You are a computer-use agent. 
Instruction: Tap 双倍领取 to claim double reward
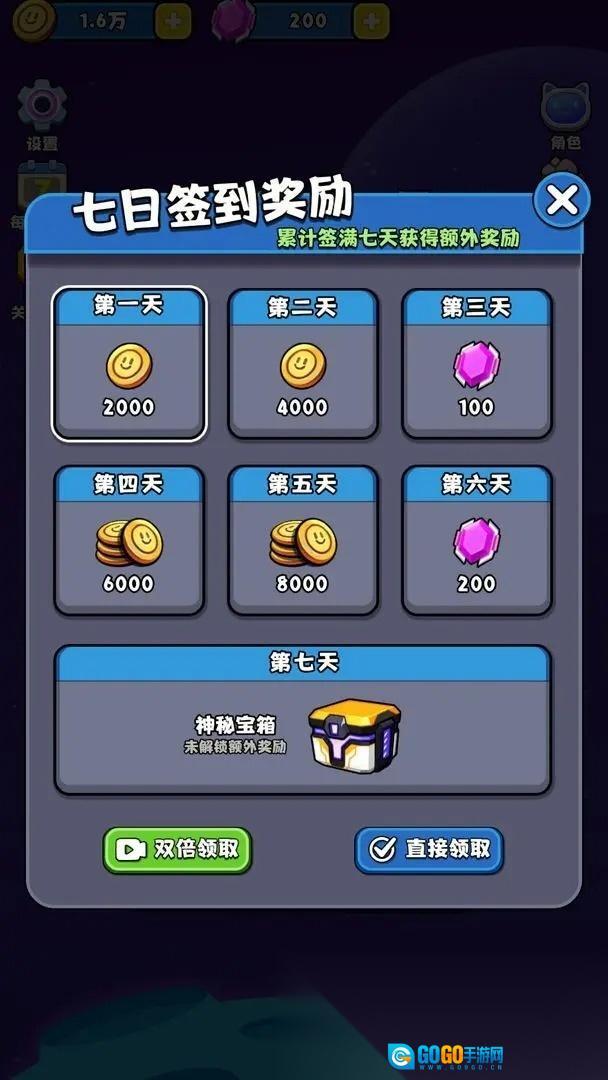coord(177,850)
